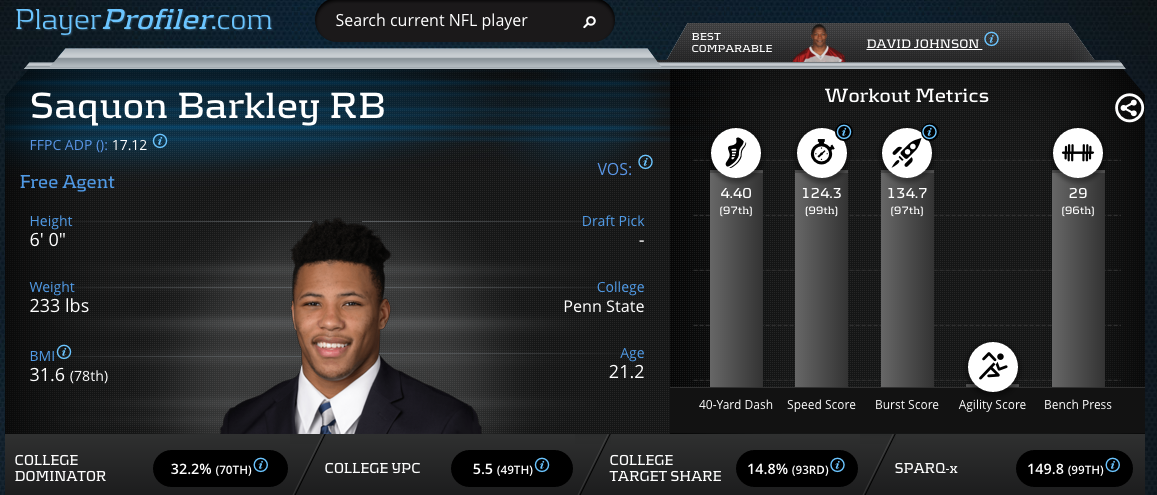Show info next to David Johnson
This screenshot has width=1157, height=495.
pyautogui.click(x=991, y=39)
